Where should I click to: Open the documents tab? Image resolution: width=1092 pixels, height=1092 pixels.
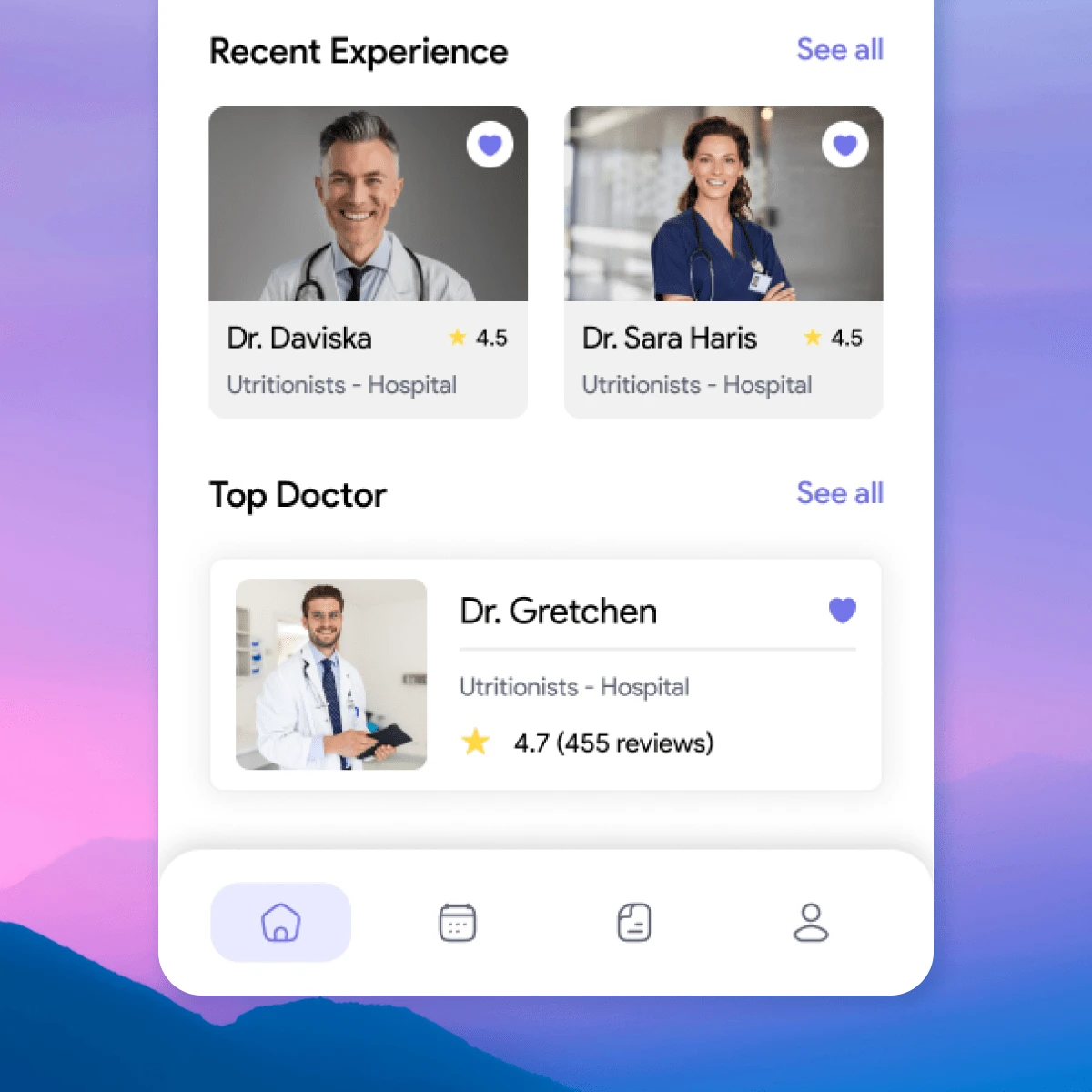(x=633, y=922)
